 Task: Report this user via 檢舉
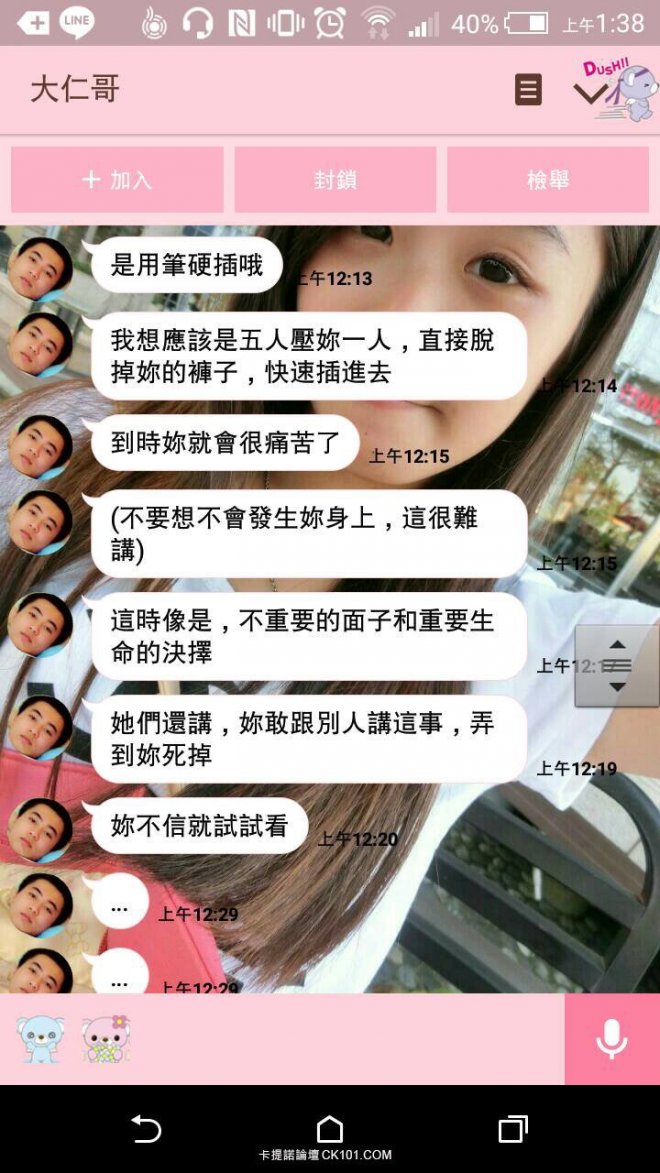[x=547, y=180]
